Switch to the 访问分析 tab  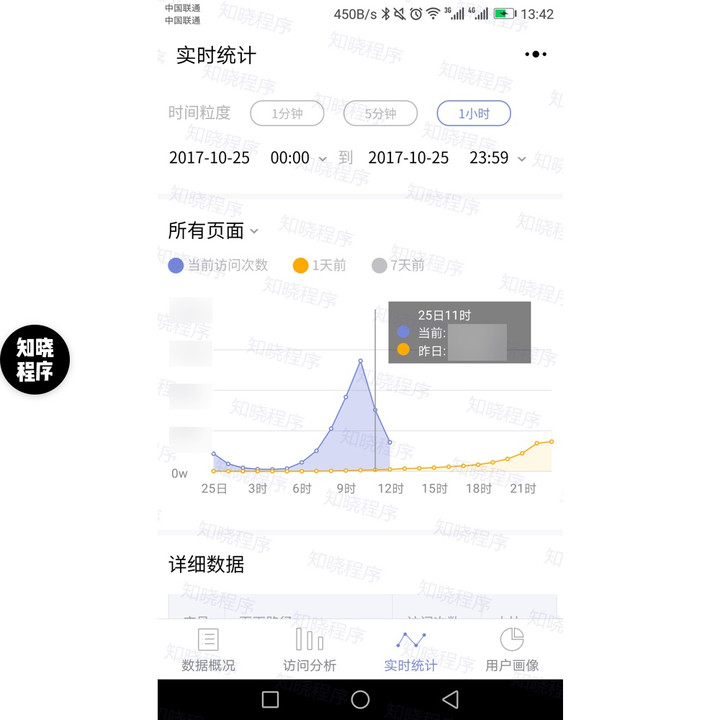(309, 650)
